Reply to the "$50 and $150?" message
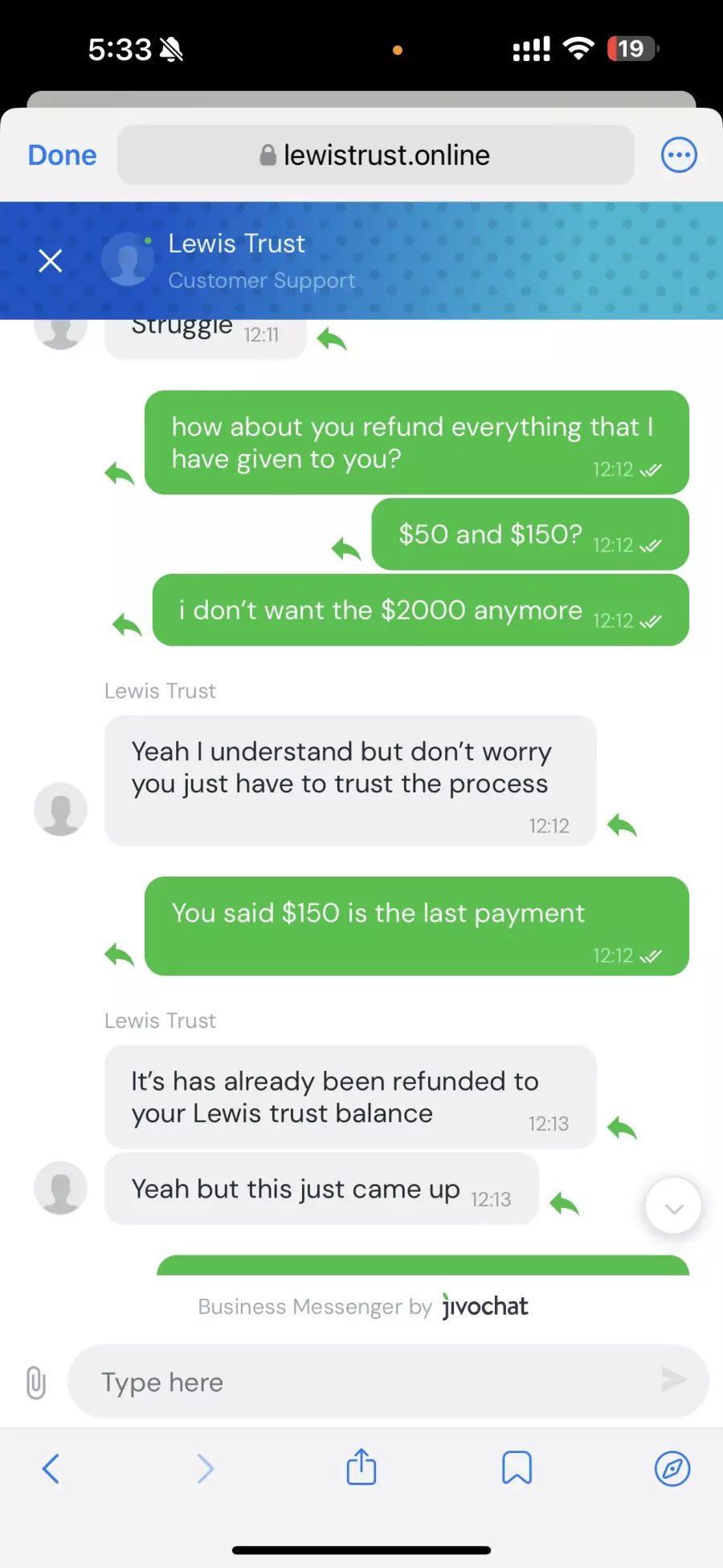723x1568 pixels. [x=346, y=549]
